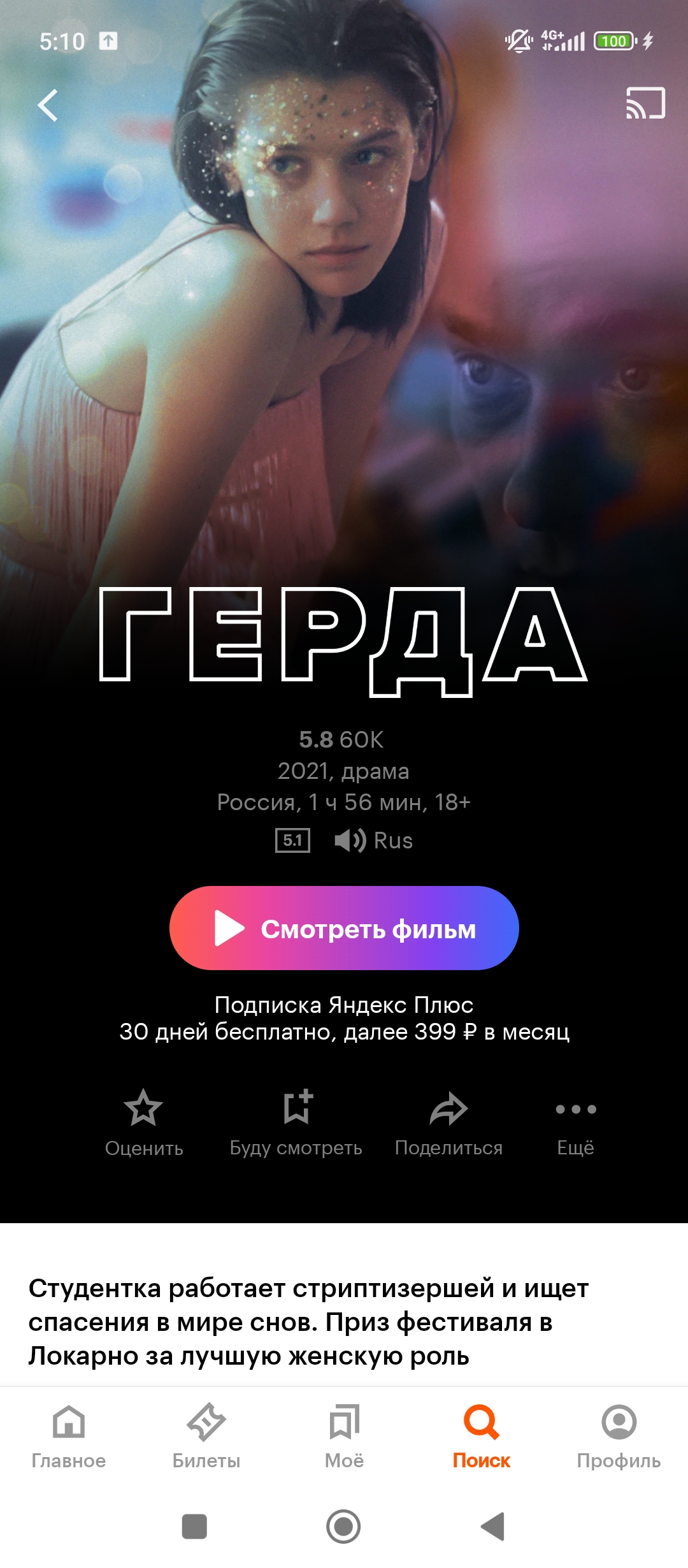The height and width of the screenshot is (1568, 688).
Task: Open the cast to TV option
Action: 645,103
